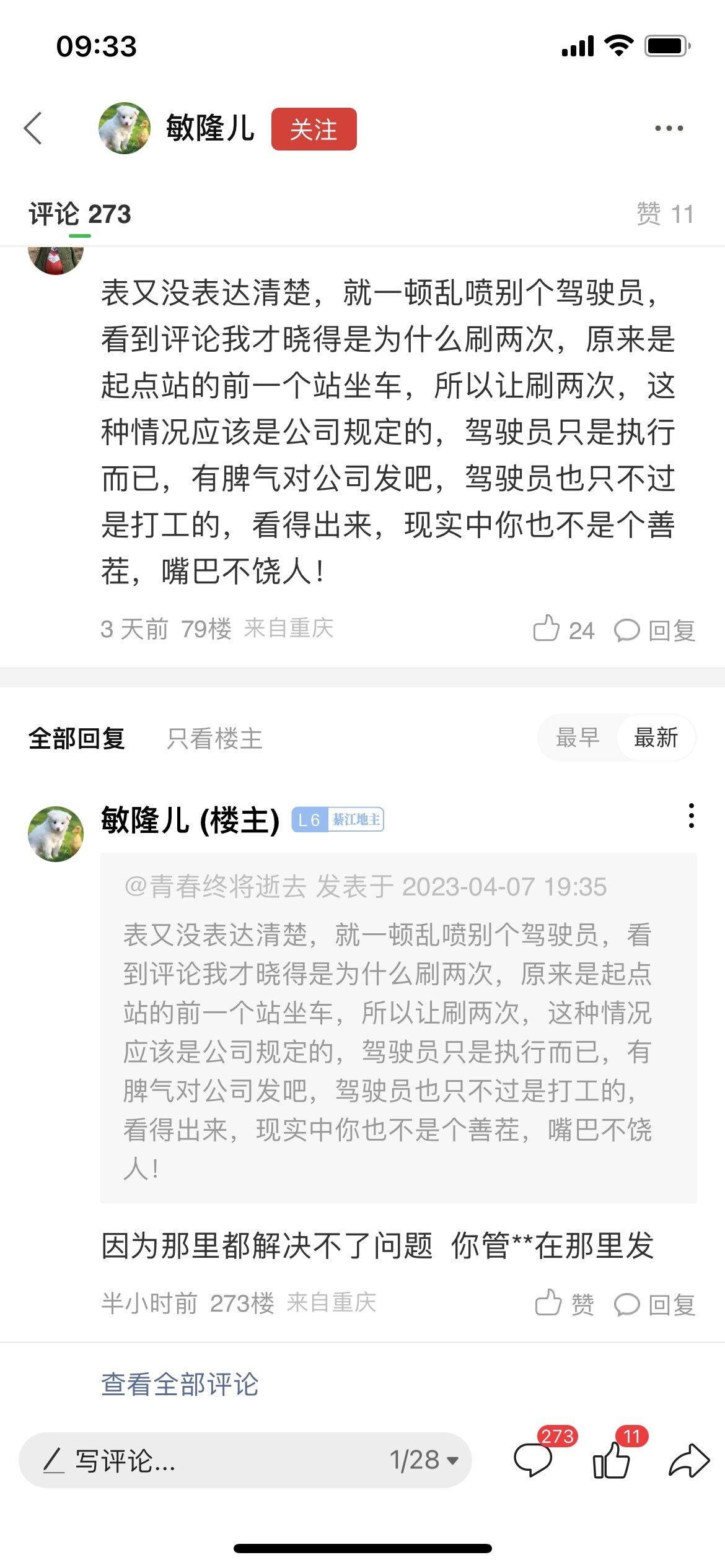725x1568 pixels.
Task: Open the 1/28 page selector
Action: point(424,1460)
